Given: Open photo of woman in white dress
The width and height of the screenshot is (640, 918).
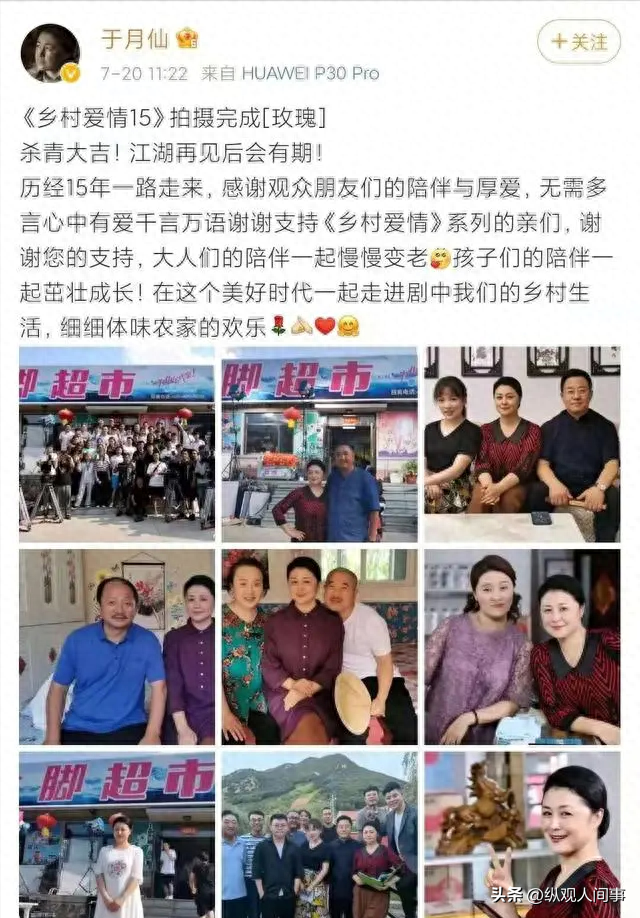Looking at the screenshot, I should pos(117,835).
